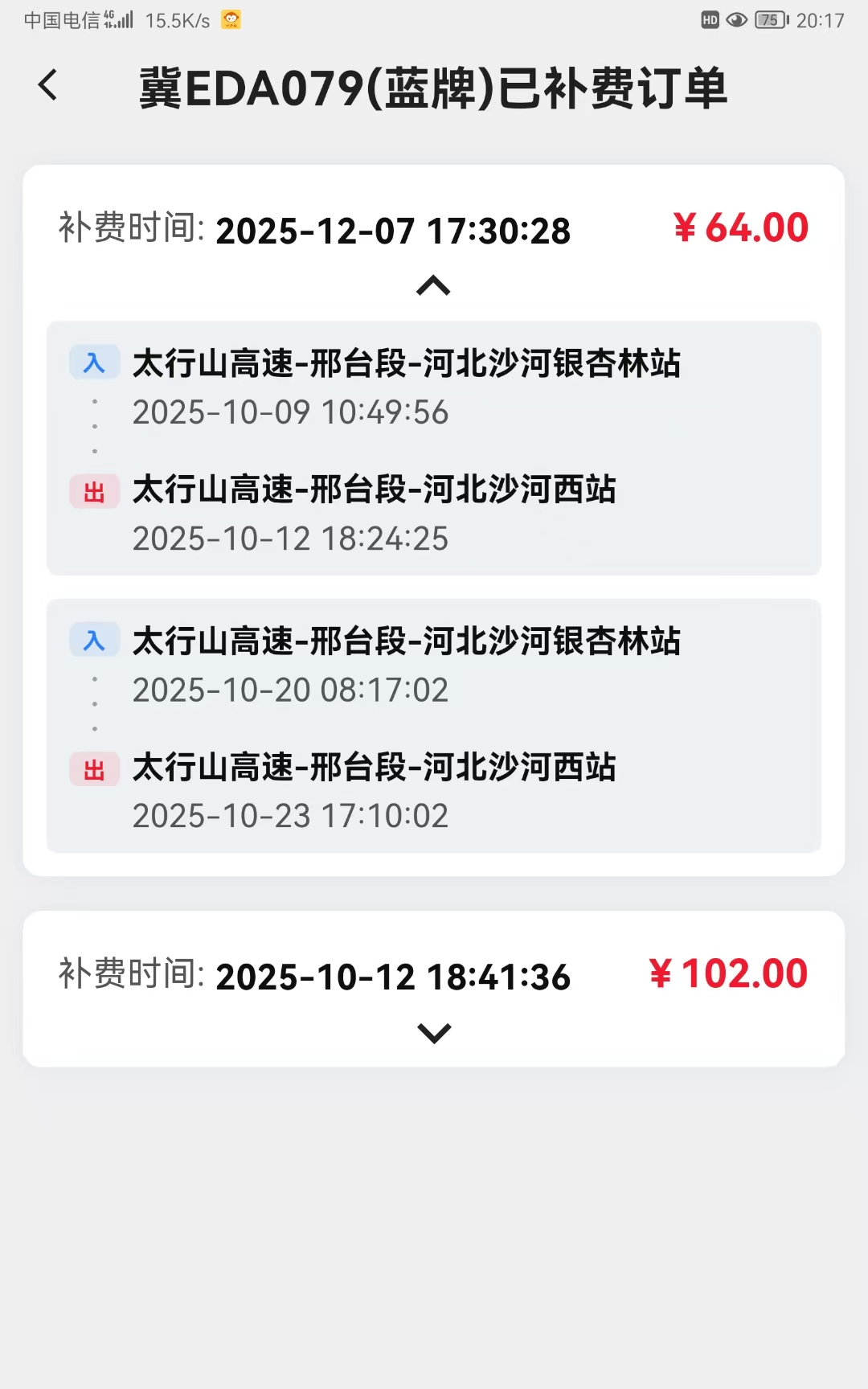Image resolution: width=868 pixels, height=1389 pixels.
Task: Expand the ¥102.00 order details
Action: pos(434,1033)
